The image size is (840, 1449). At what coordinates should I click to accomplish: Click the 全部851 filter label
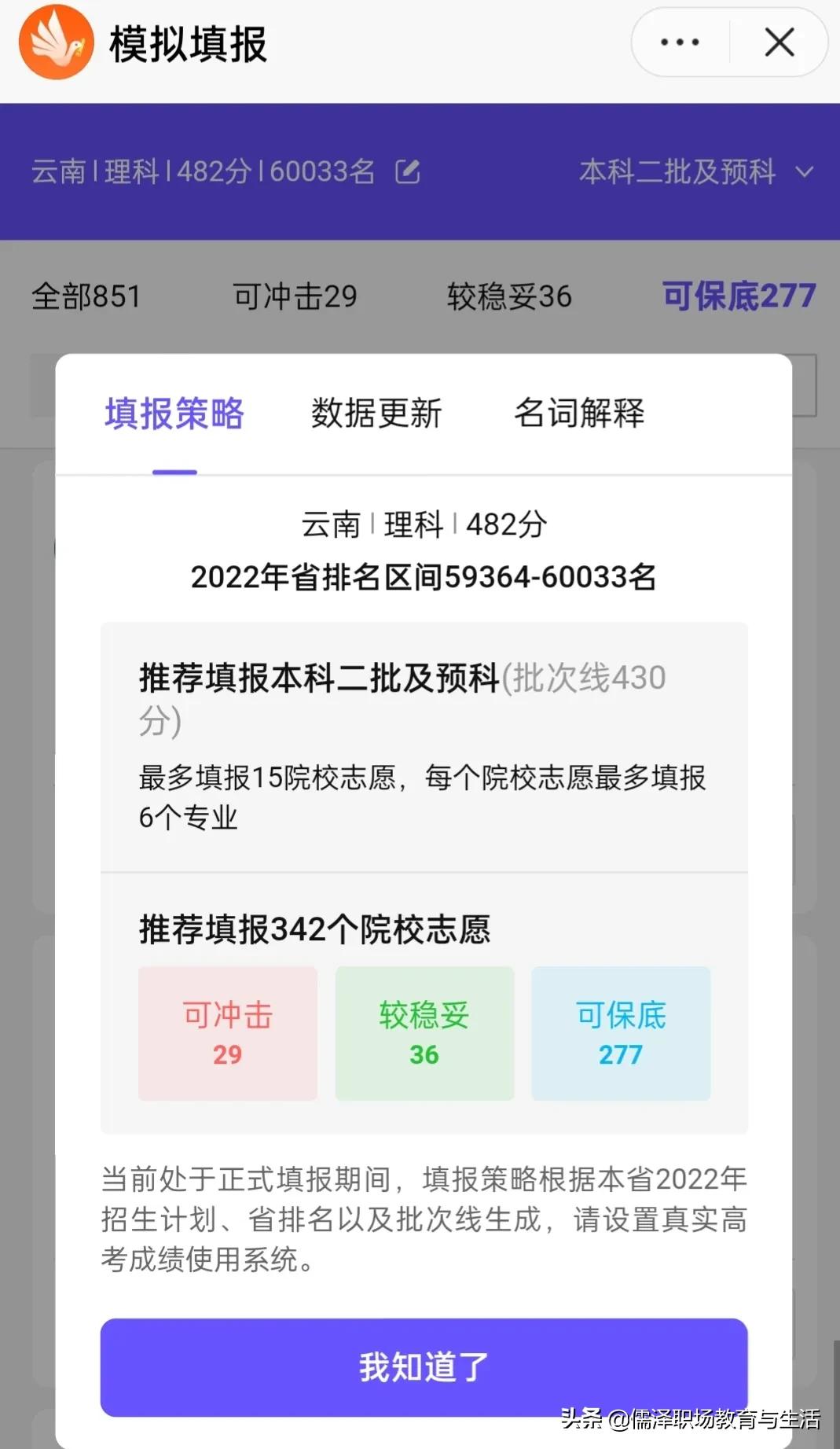coord(86,297)
